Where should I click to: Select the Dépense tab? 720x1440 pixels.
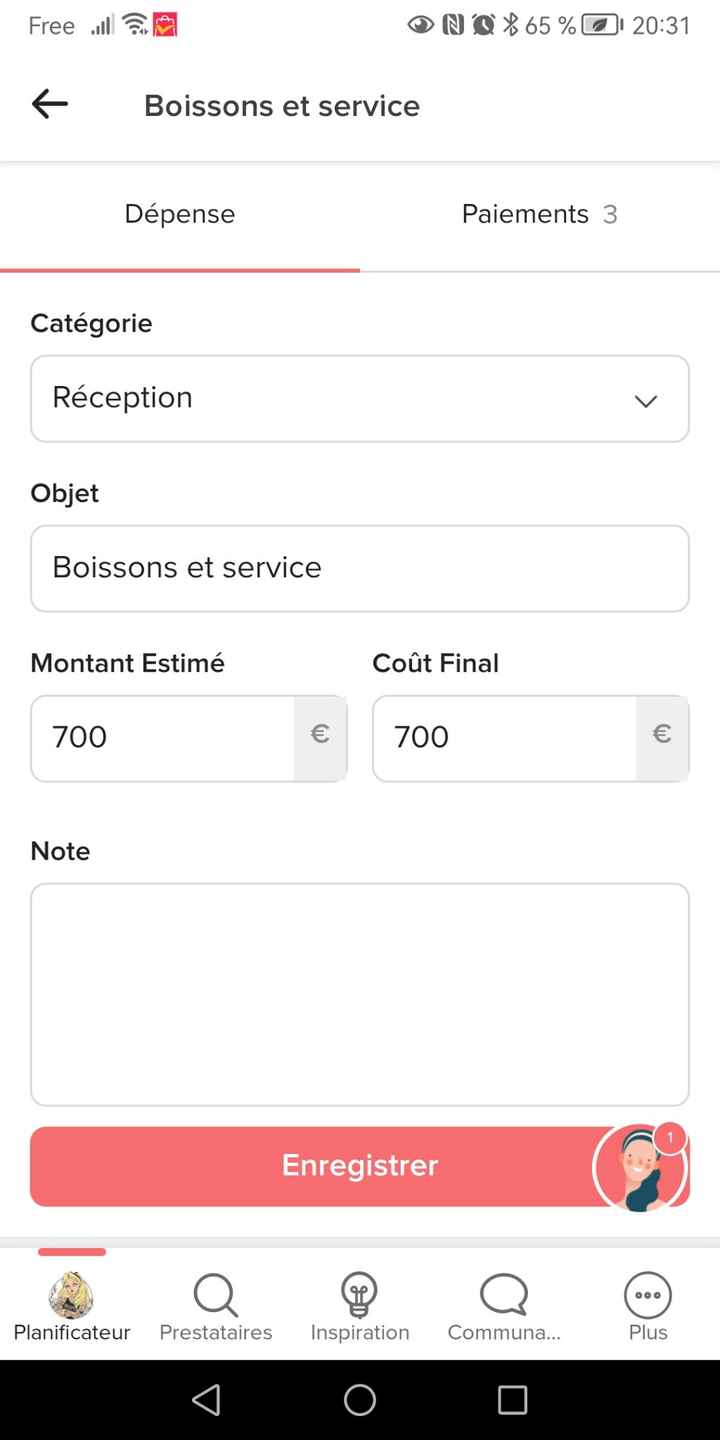pyautogui.click(x=179, y=214)
